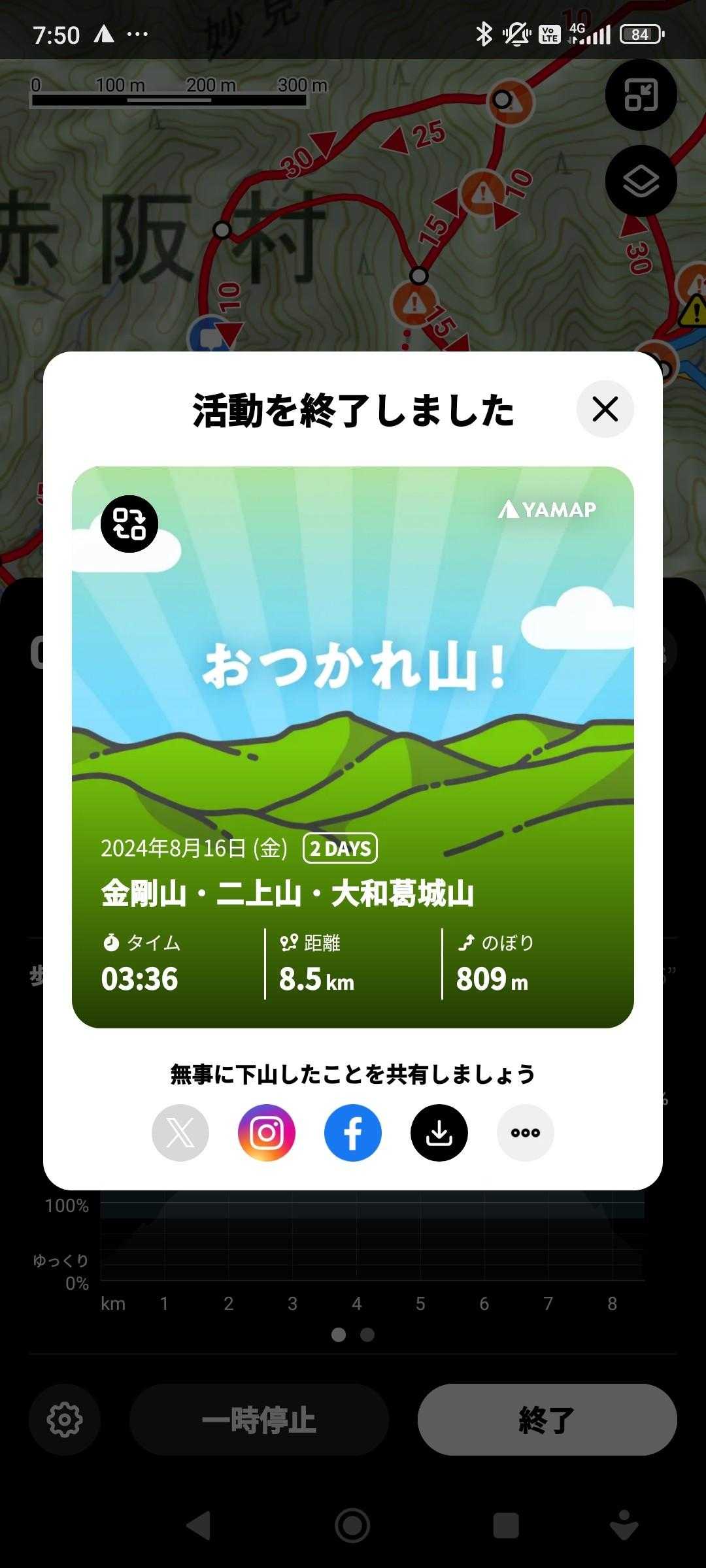
Task: Switch the share card design
Action: (129, 524)
